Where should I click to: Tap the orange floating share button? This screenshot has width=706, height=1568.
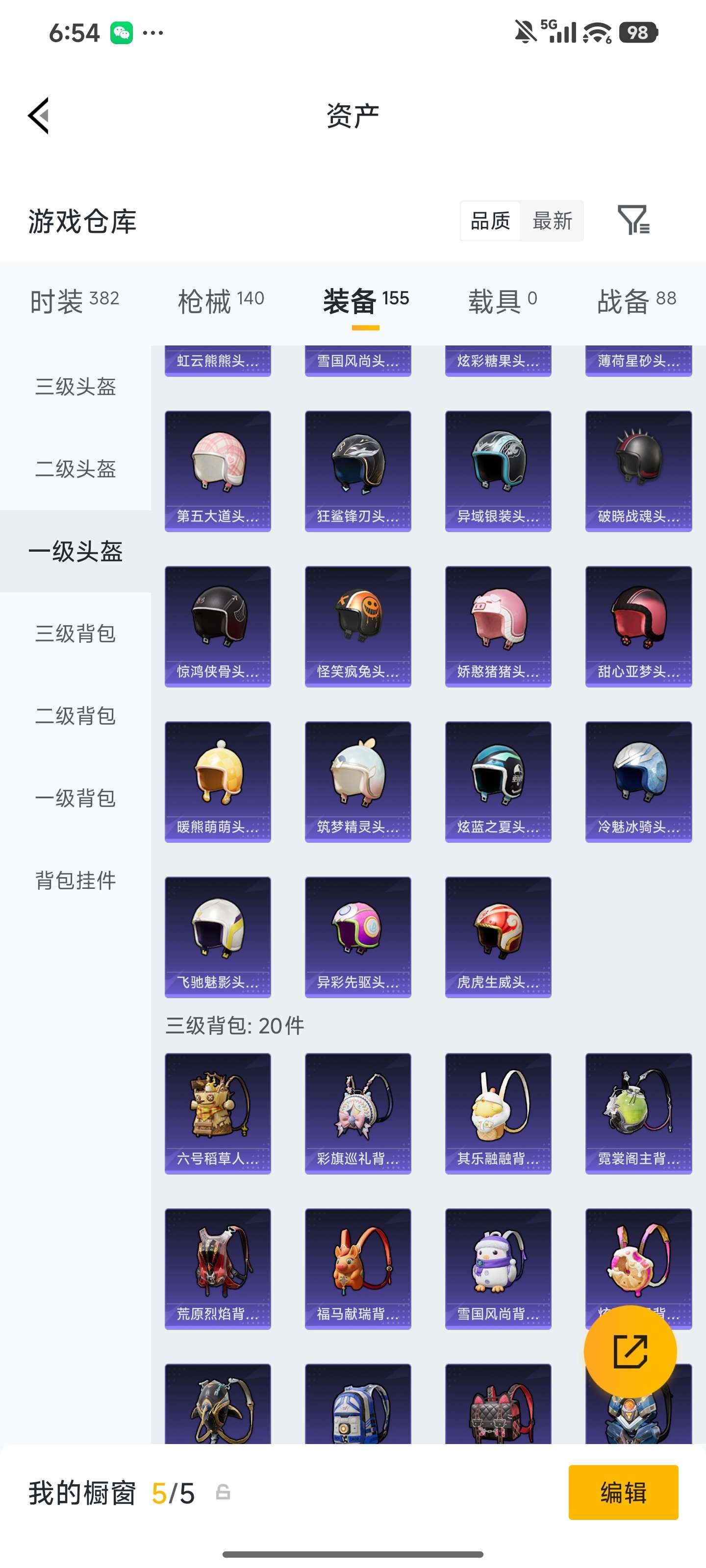630,1352
